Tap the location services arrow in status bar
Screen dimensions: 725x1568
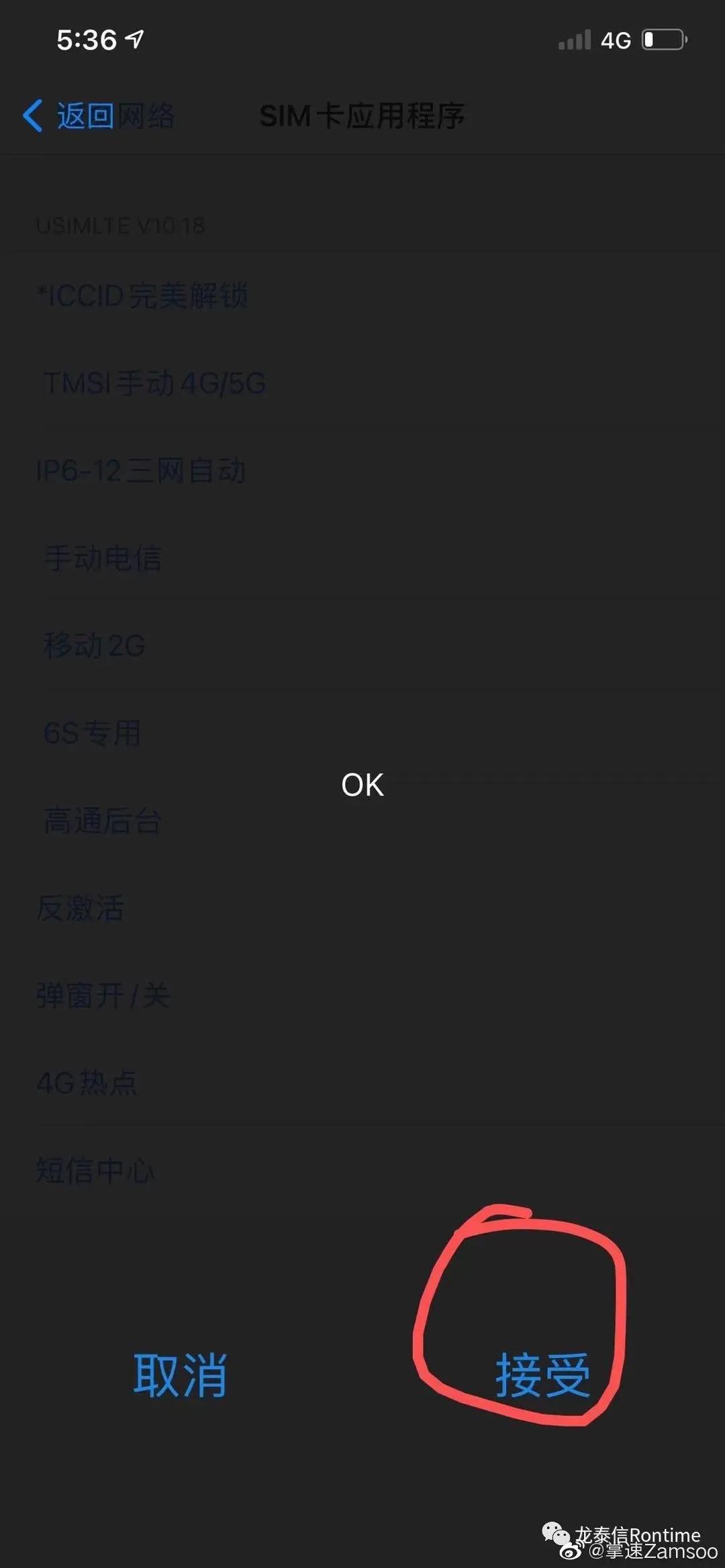pyautogui.click(x=135, y=39)
